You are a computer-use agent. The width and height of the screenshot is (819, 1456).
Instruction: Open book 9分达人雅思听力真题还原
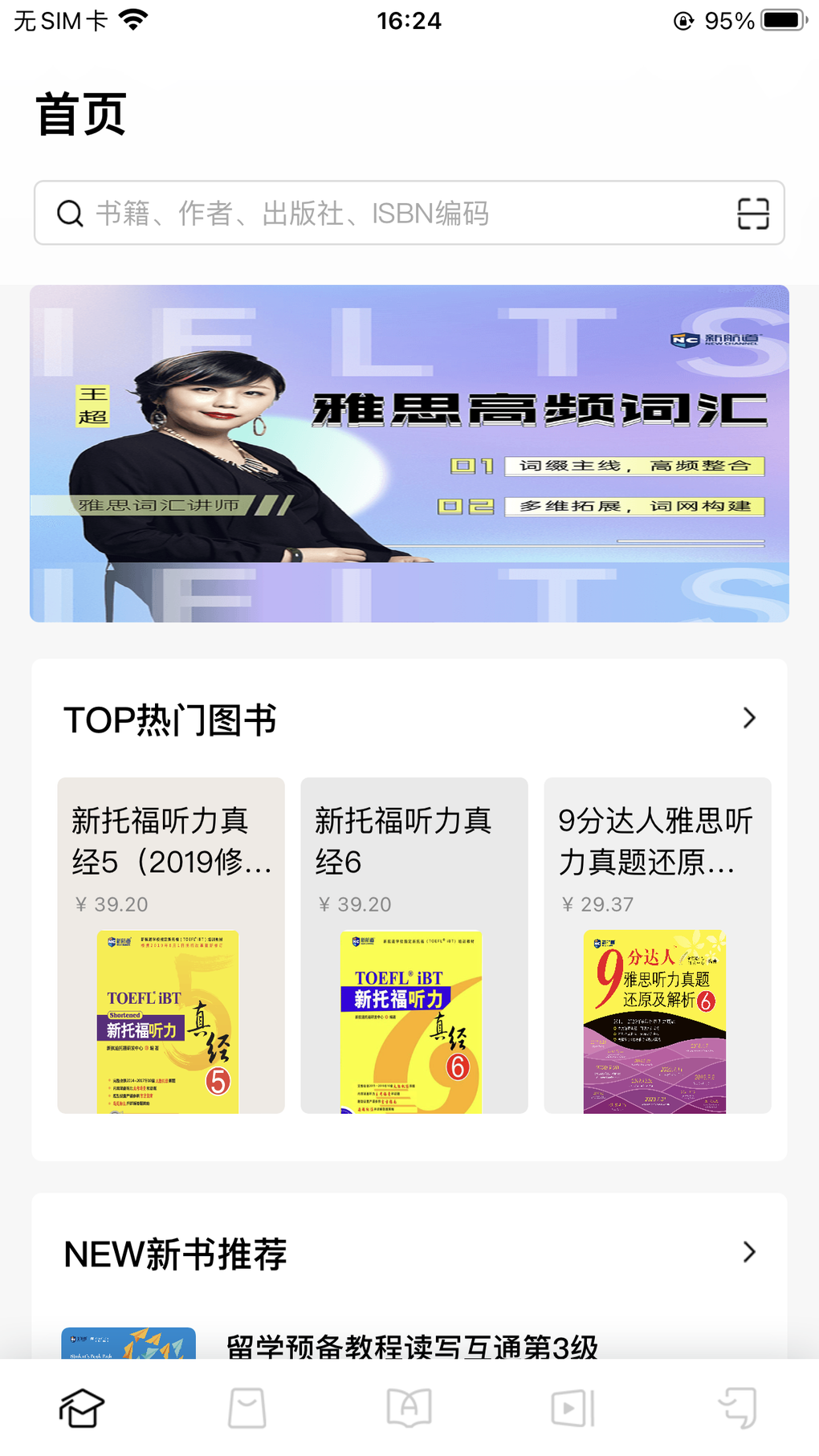click(x=658, y=945)
